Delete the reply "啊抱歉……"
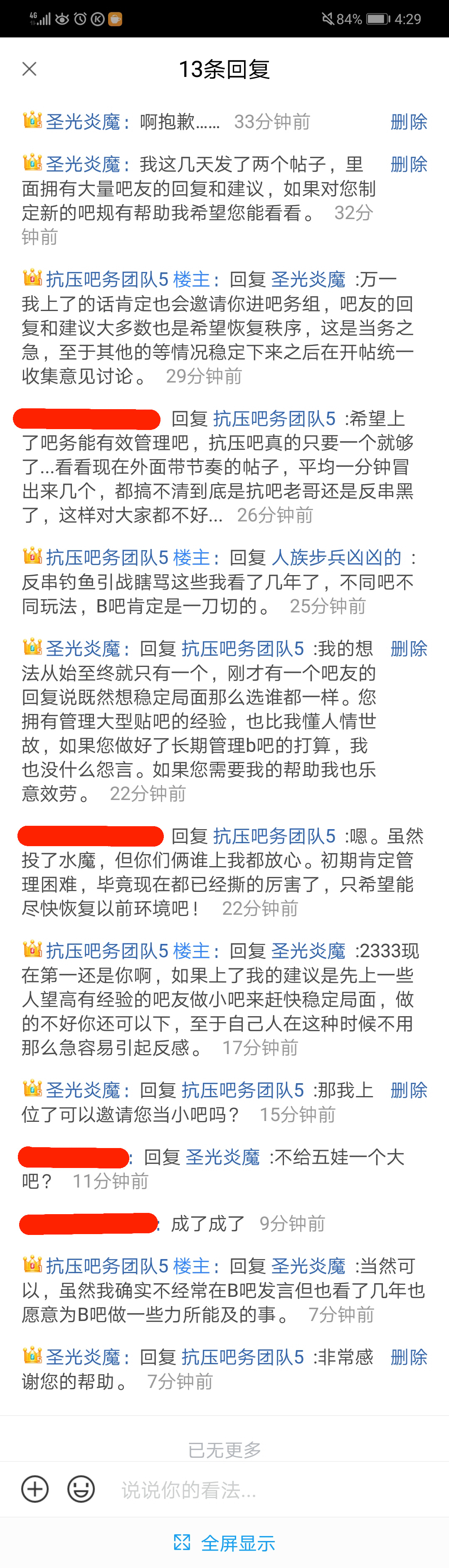The image size is (449, 1568). click(408, 122)
